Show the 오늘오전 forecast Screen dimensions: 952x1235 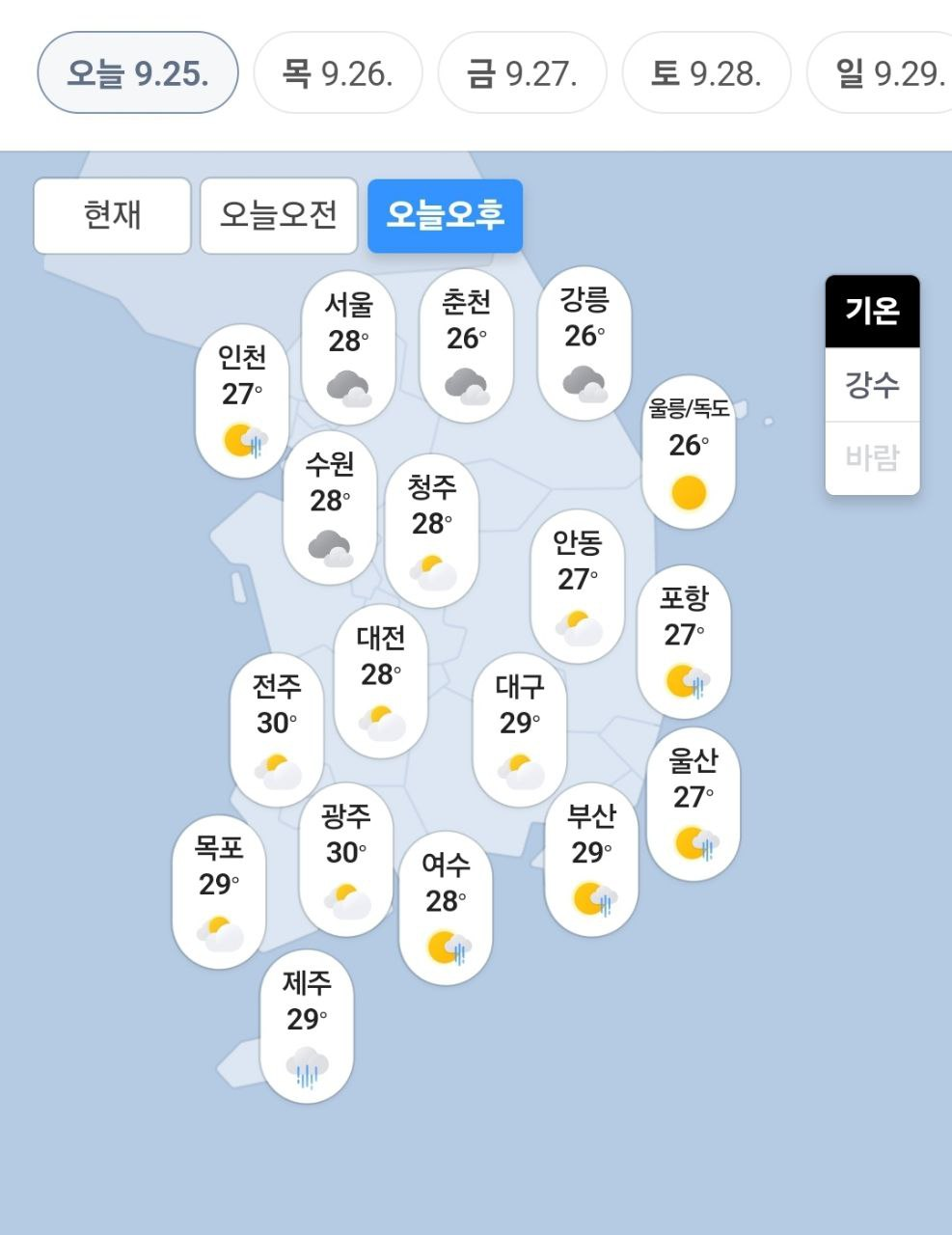[x=279, y=215]
